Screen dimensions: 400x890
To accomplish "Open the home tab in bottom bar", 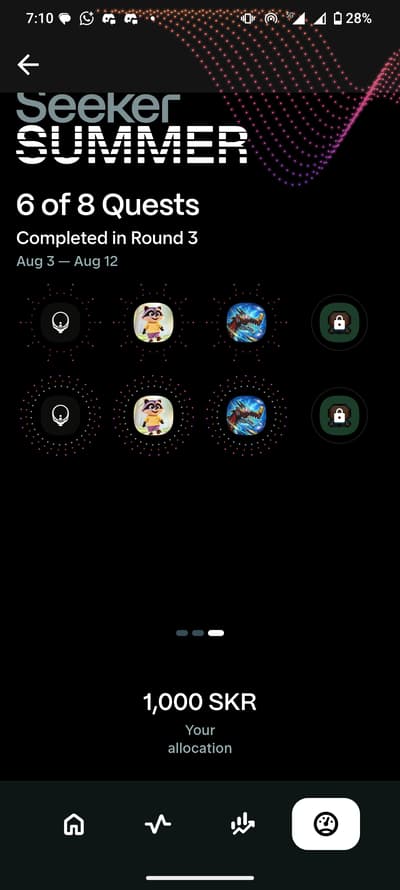I will 74,824.
